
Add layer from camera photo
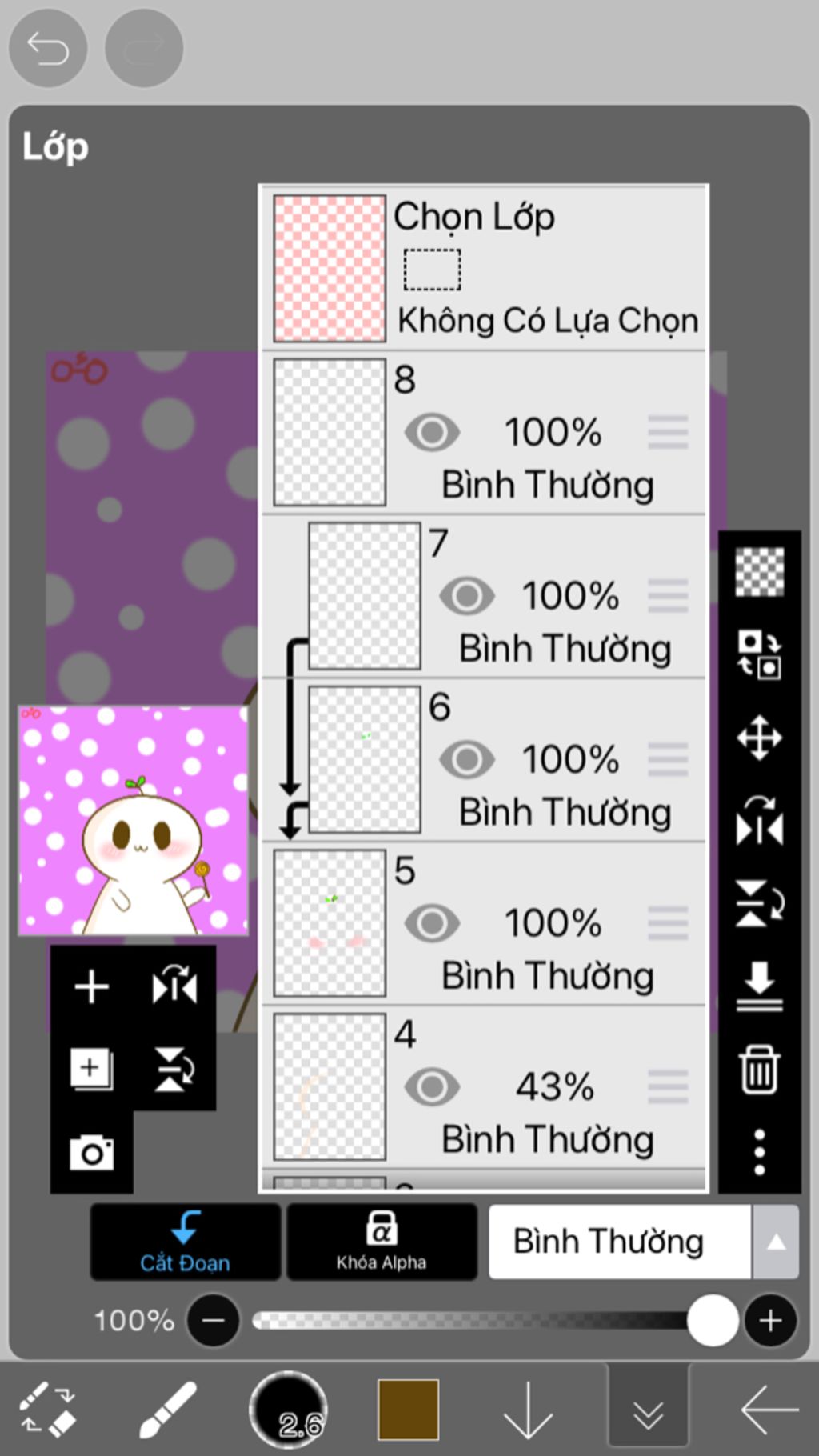91,1153
